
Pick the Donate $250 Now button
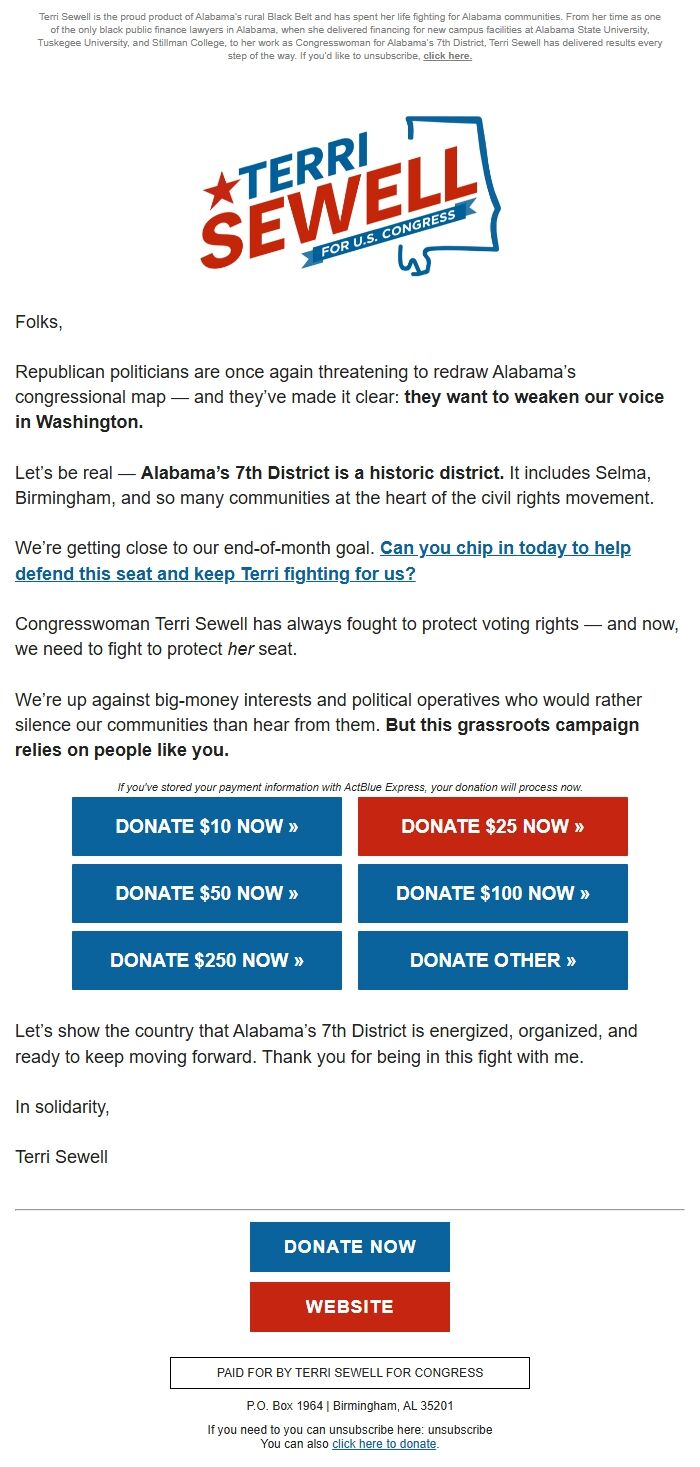click(207, 960)
